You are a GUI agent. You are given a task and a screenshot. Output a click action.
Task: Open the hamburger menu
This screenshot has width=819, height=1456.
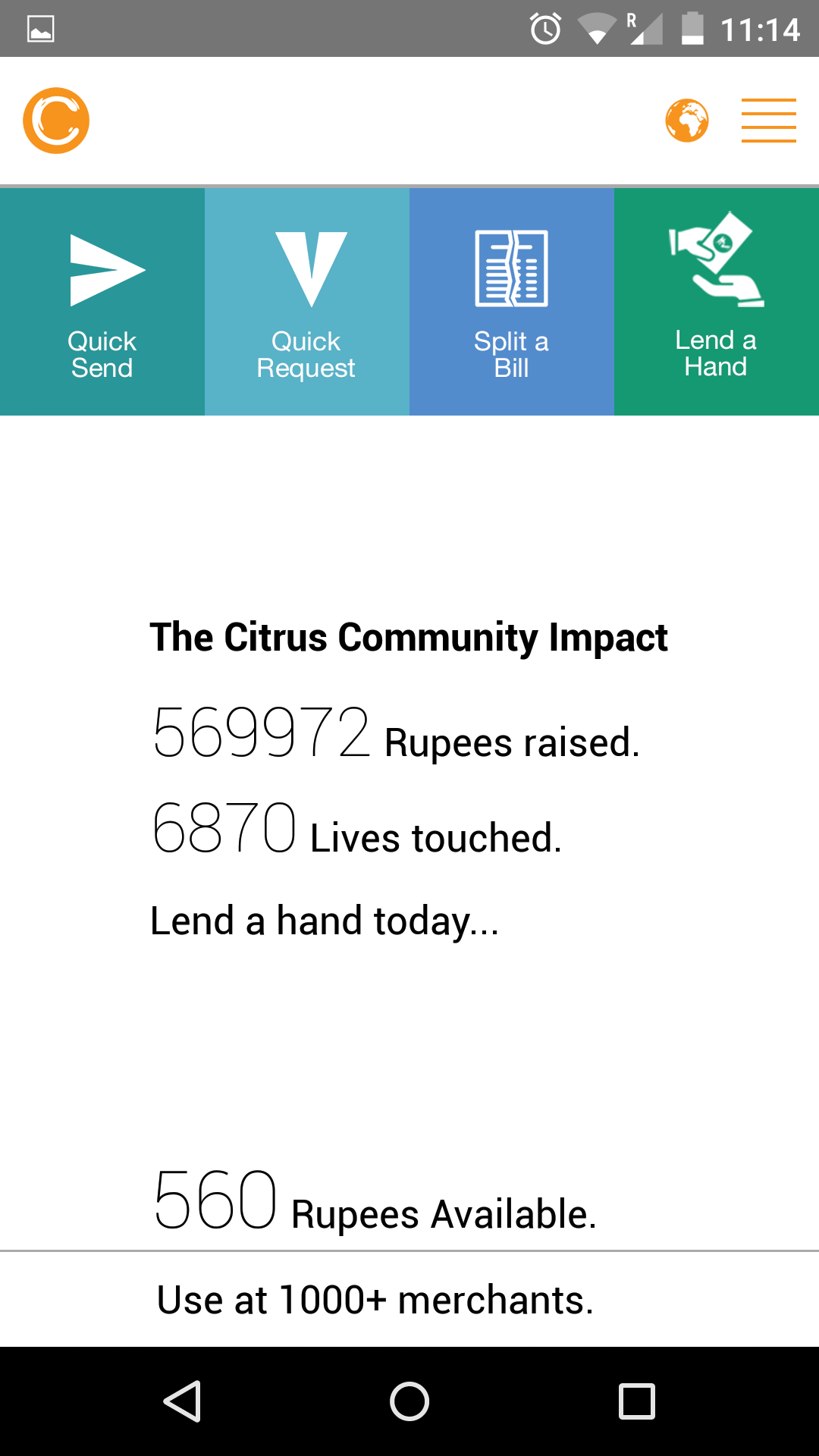(x=768, y=121)
